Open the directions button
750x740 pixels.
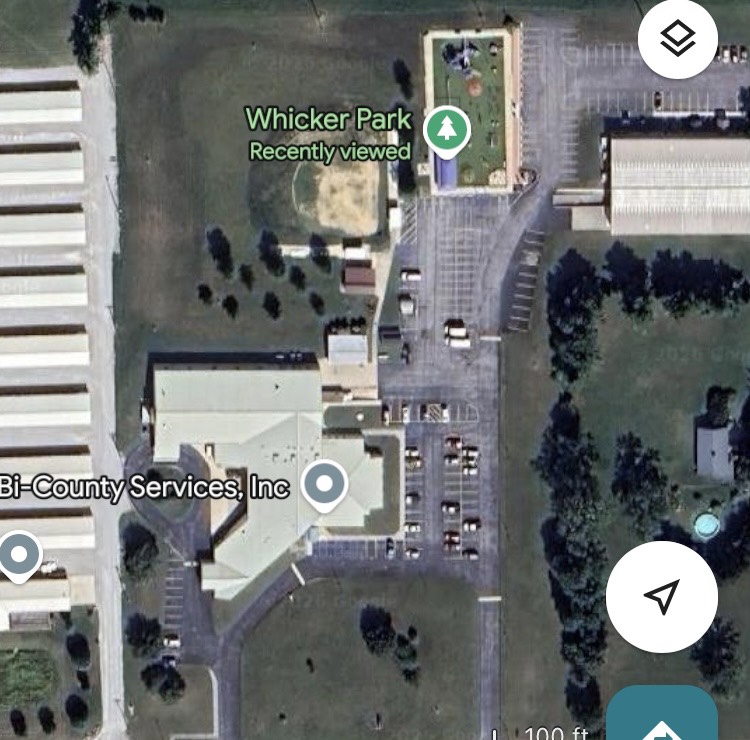click(662, 713)
